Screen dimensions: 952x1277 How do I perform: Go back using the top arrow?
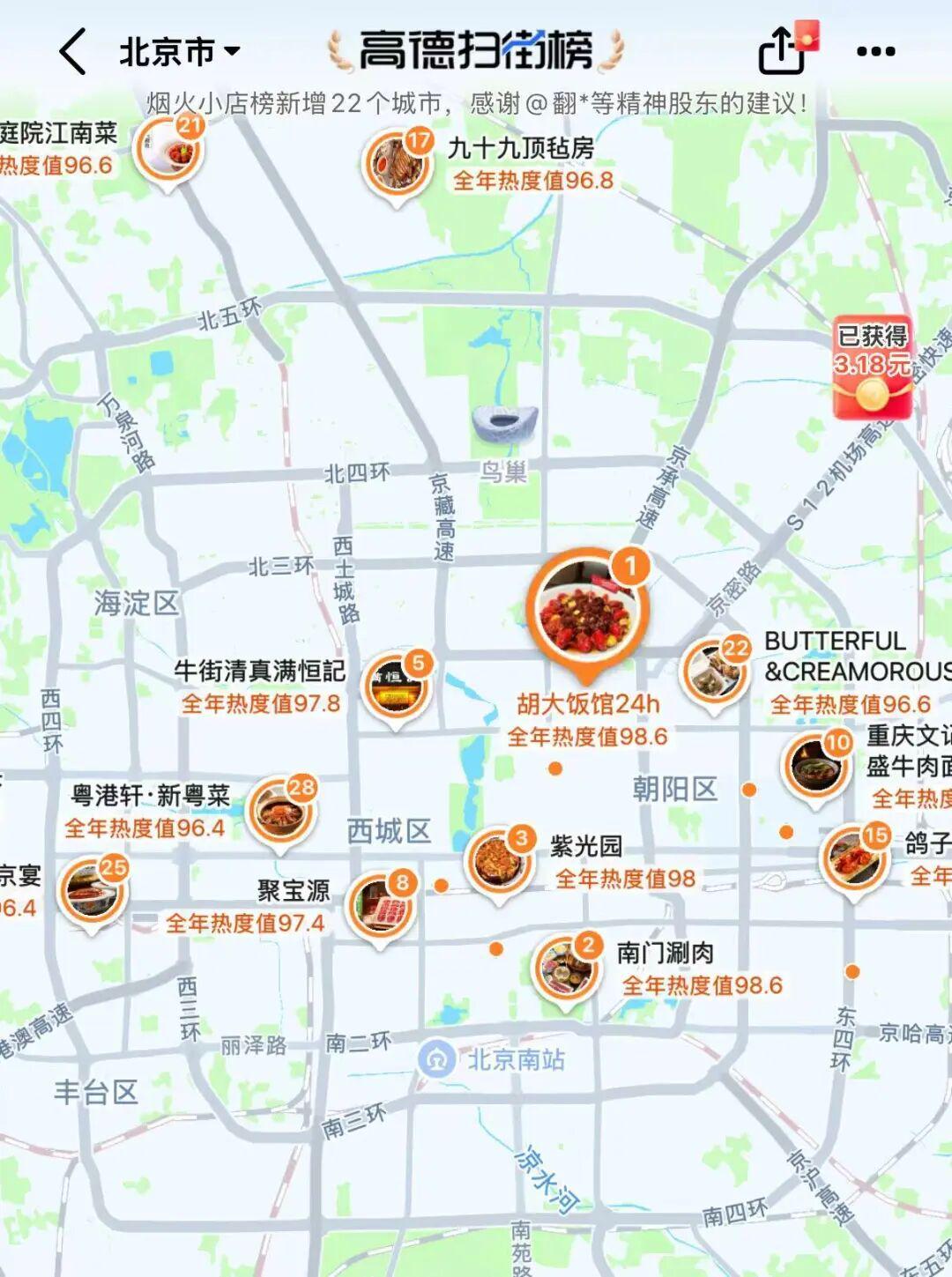73,51
